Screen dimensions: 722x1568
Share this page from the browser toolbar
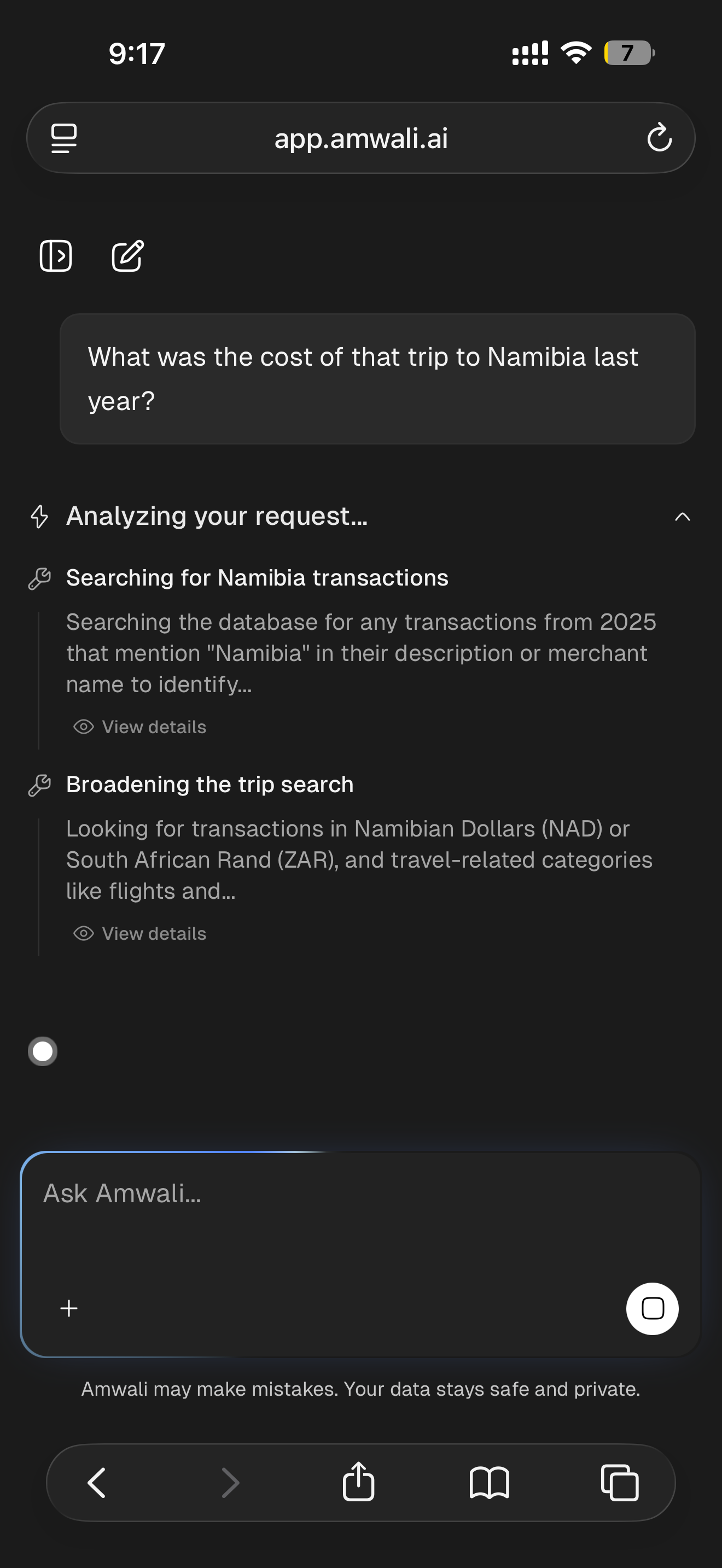(x=359, y=1482)
